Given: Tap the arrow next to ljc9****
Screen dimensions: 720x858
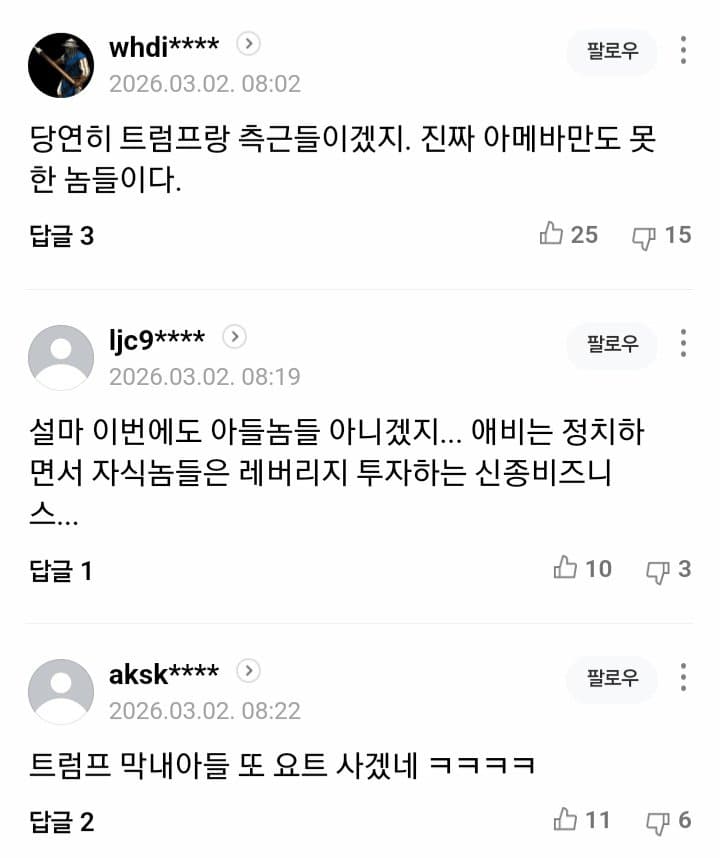Looking at the screenshot, I should point(234,337).
